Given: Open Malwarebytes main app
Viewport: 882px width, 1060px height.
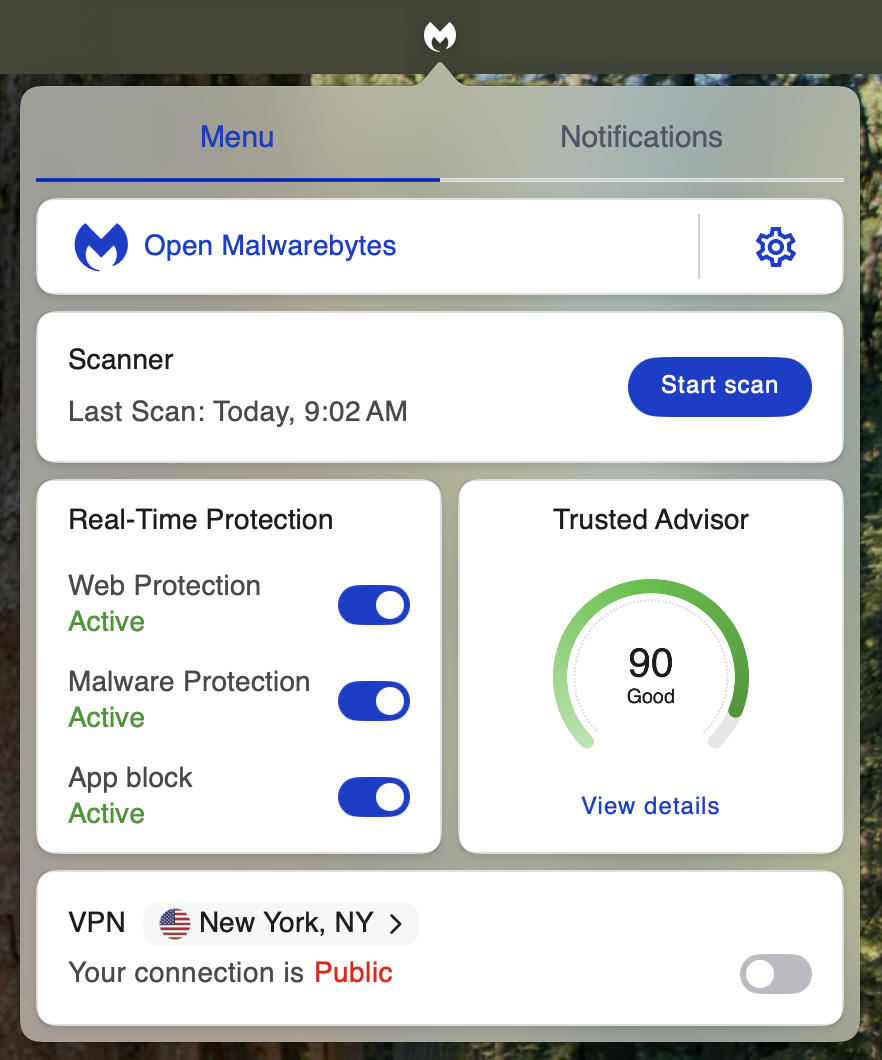Looking at the screenshot, I should coord(270,246).
